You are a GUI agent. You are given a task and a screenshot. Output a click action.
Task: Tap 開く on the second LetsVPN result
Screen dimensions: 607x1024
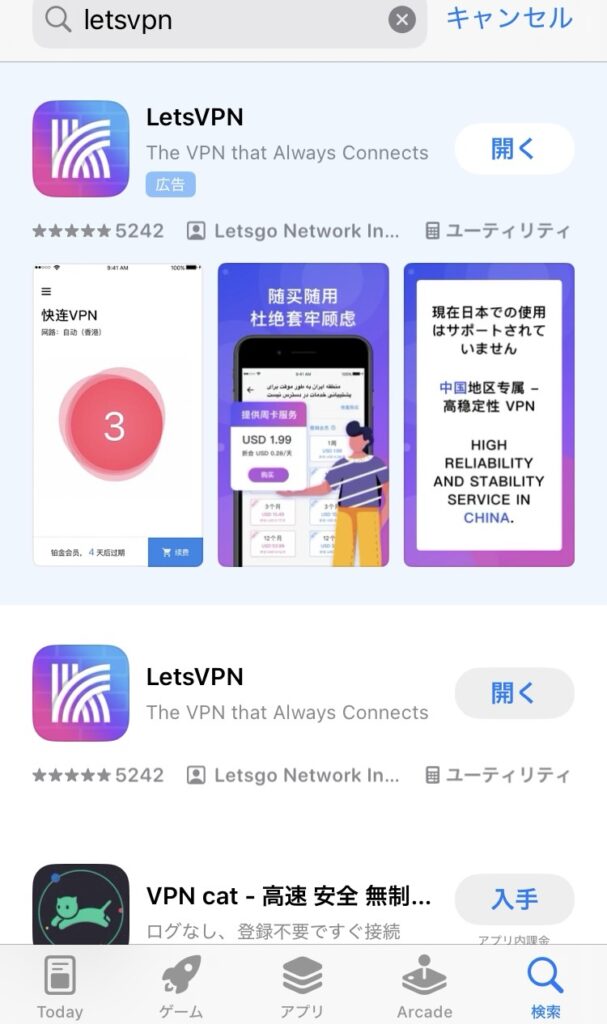click(x=514, y=694)
